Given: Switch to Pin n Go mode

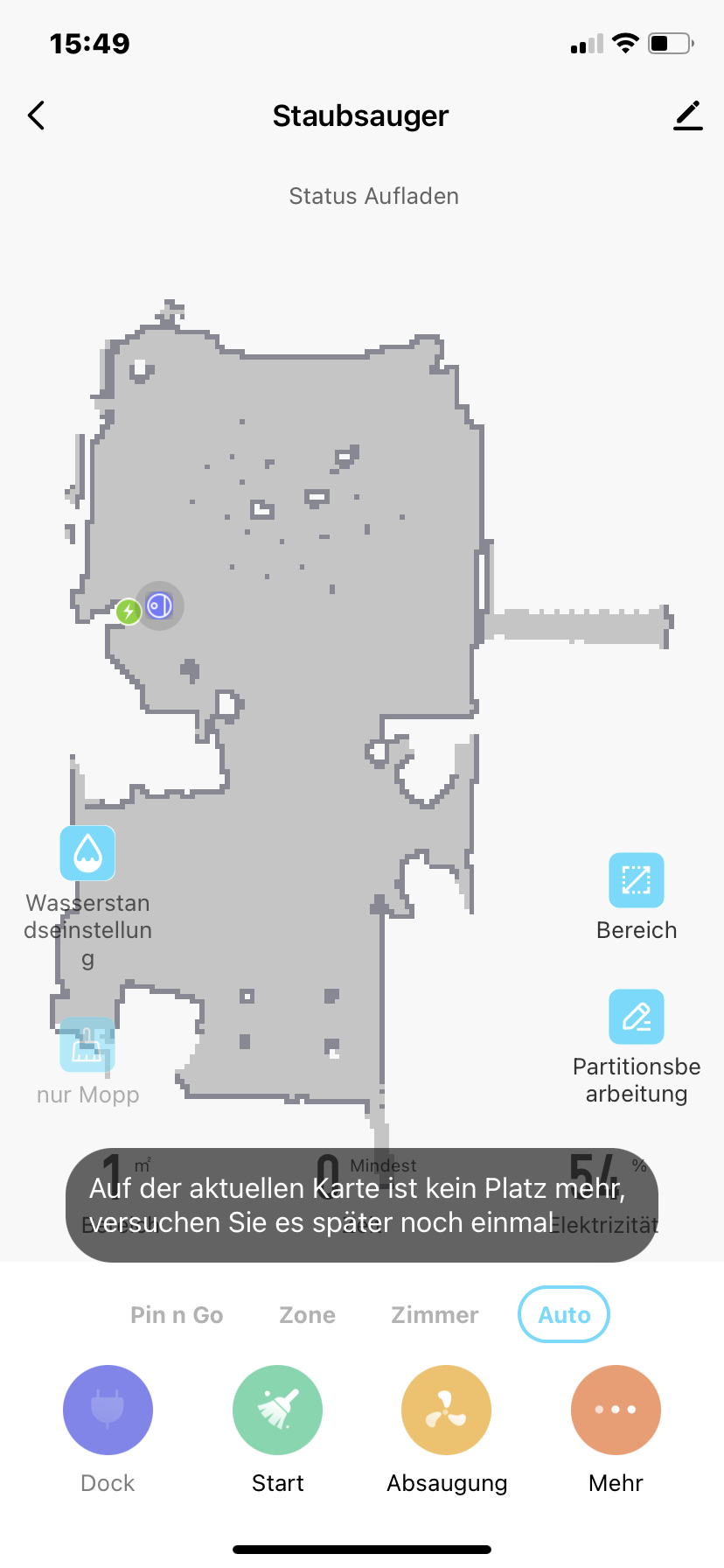Looking at the screenshot, I should pos(177,1315).
